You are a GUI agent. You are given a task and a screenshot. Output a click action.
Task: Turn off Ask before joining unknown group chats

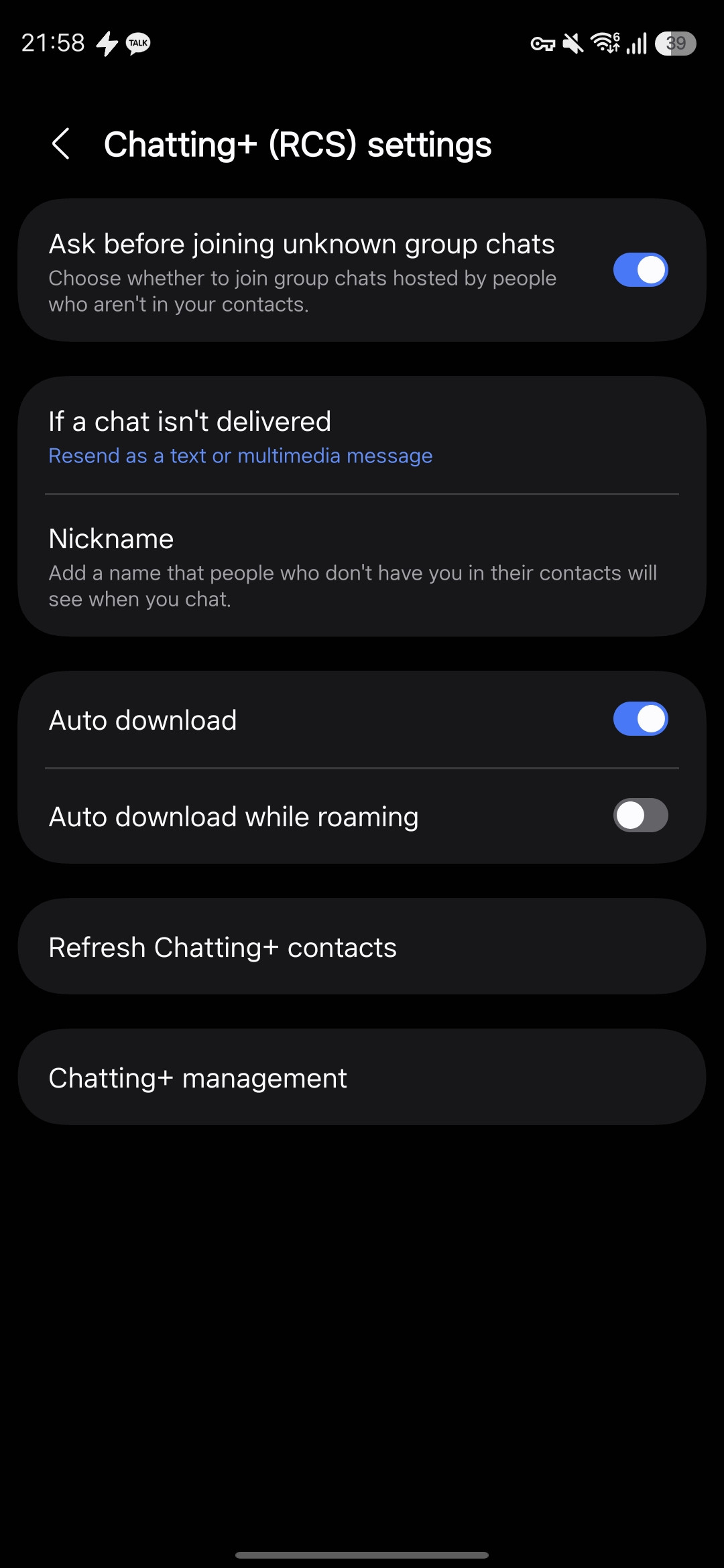(x=640, y=270)
